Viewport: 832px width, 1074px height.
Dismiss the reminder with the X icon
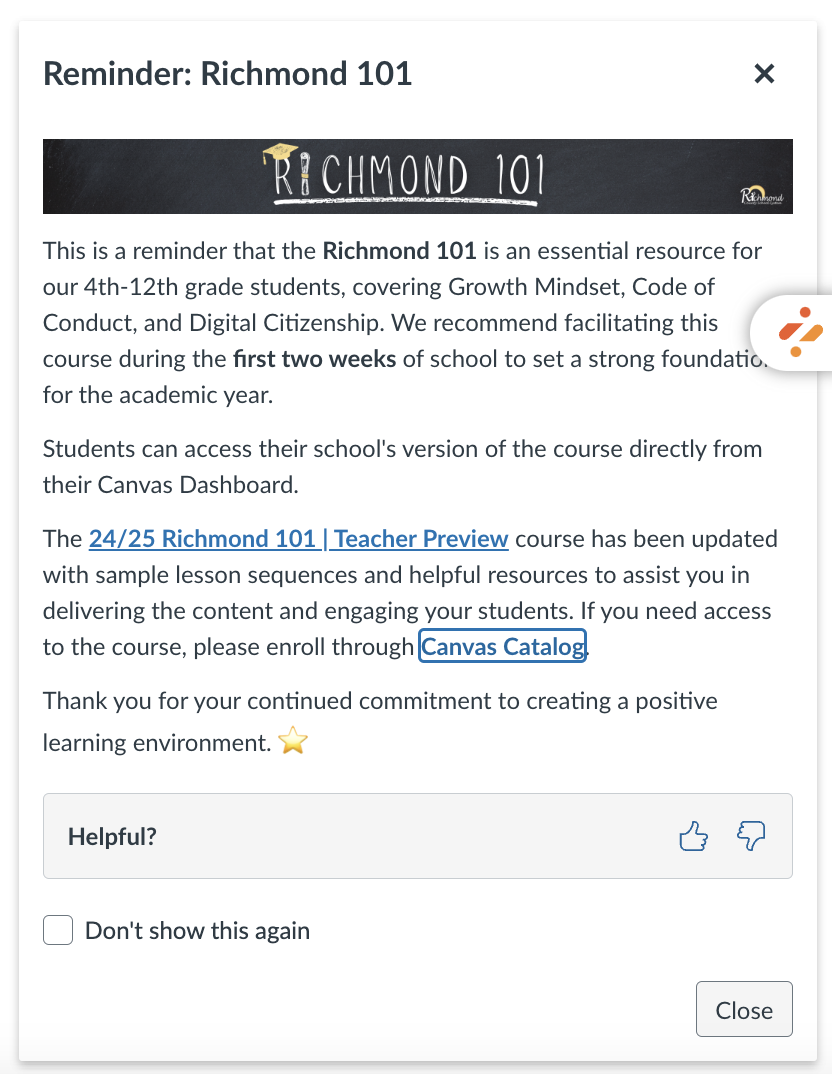click(764, 73)
